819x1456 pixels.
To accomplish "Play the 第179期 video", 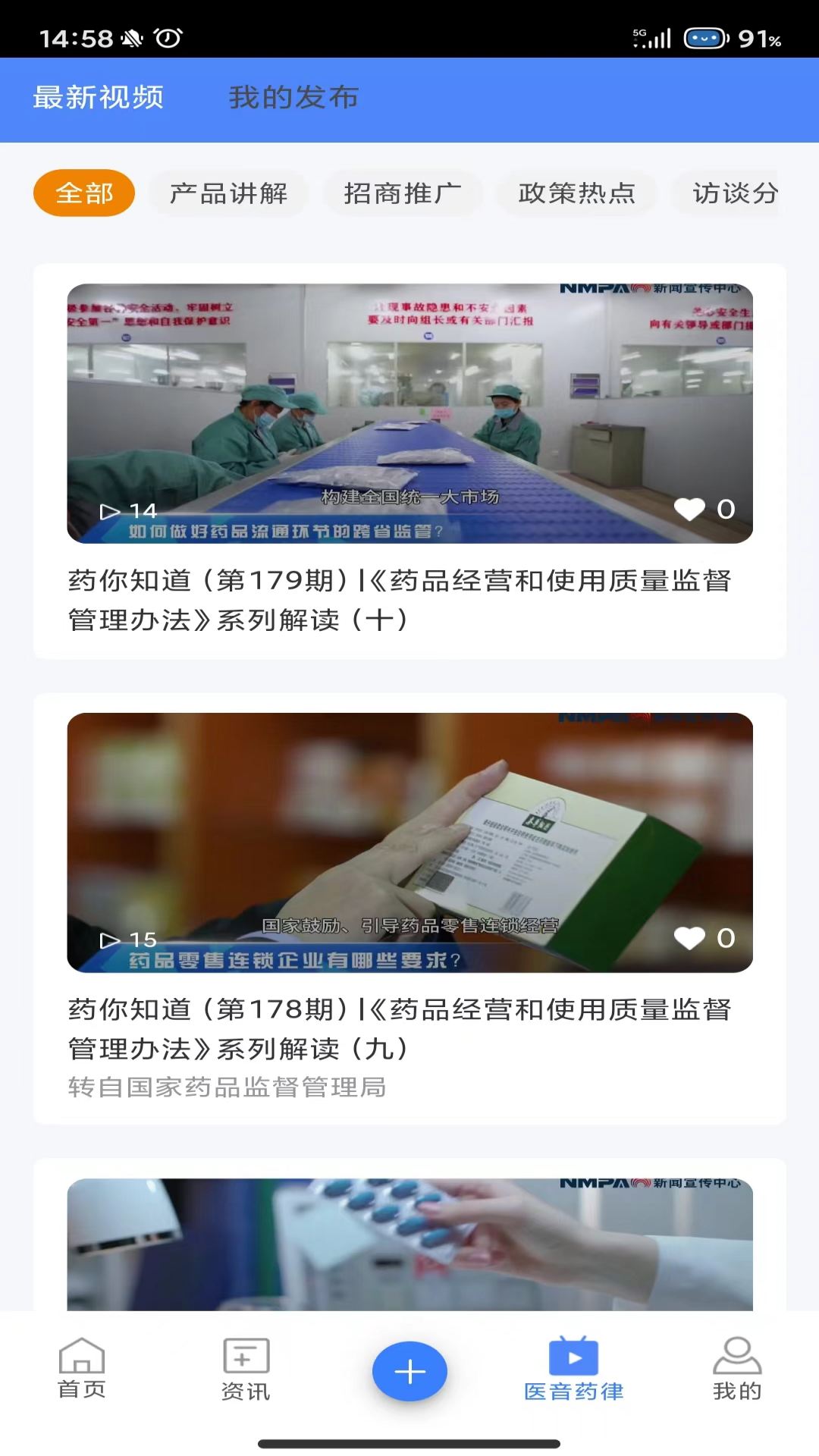I will point(409,413).
